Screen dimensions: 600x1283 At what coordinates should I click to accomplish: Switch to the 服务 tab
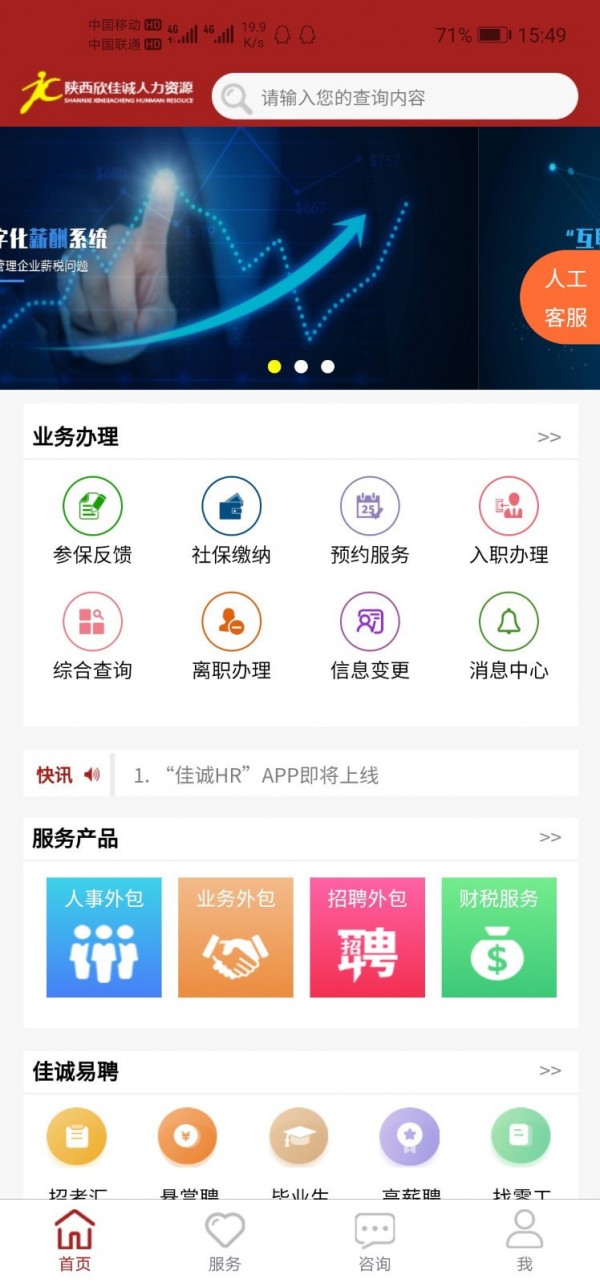[x=225, y=1242]
